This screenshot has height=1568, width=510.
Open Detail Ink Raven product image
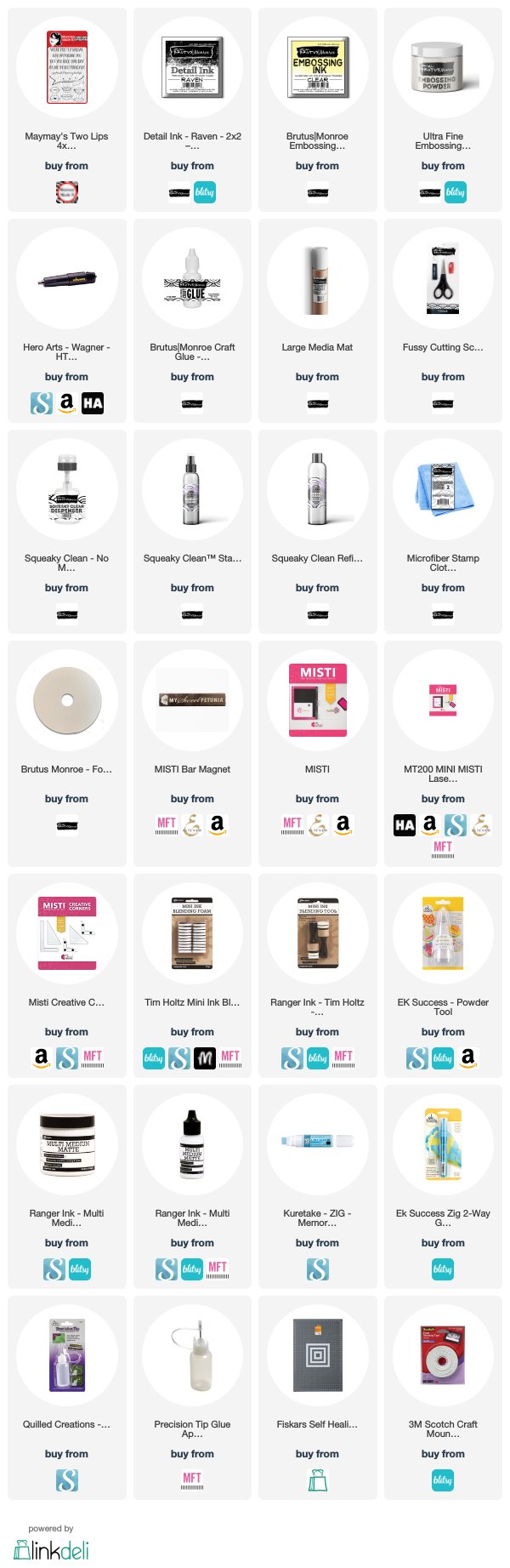(192, 66)
